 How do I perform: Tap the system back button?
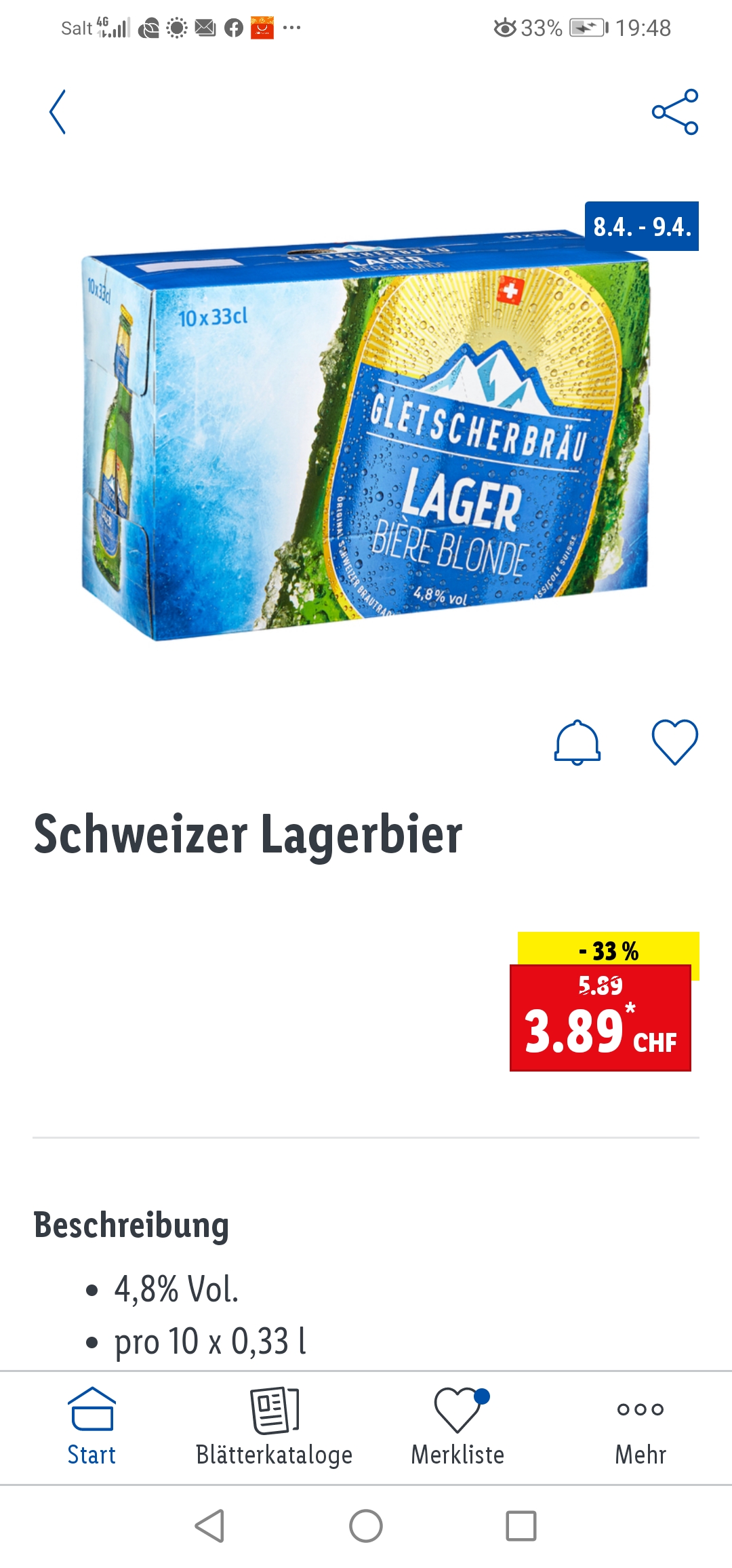click(210, 1527)
